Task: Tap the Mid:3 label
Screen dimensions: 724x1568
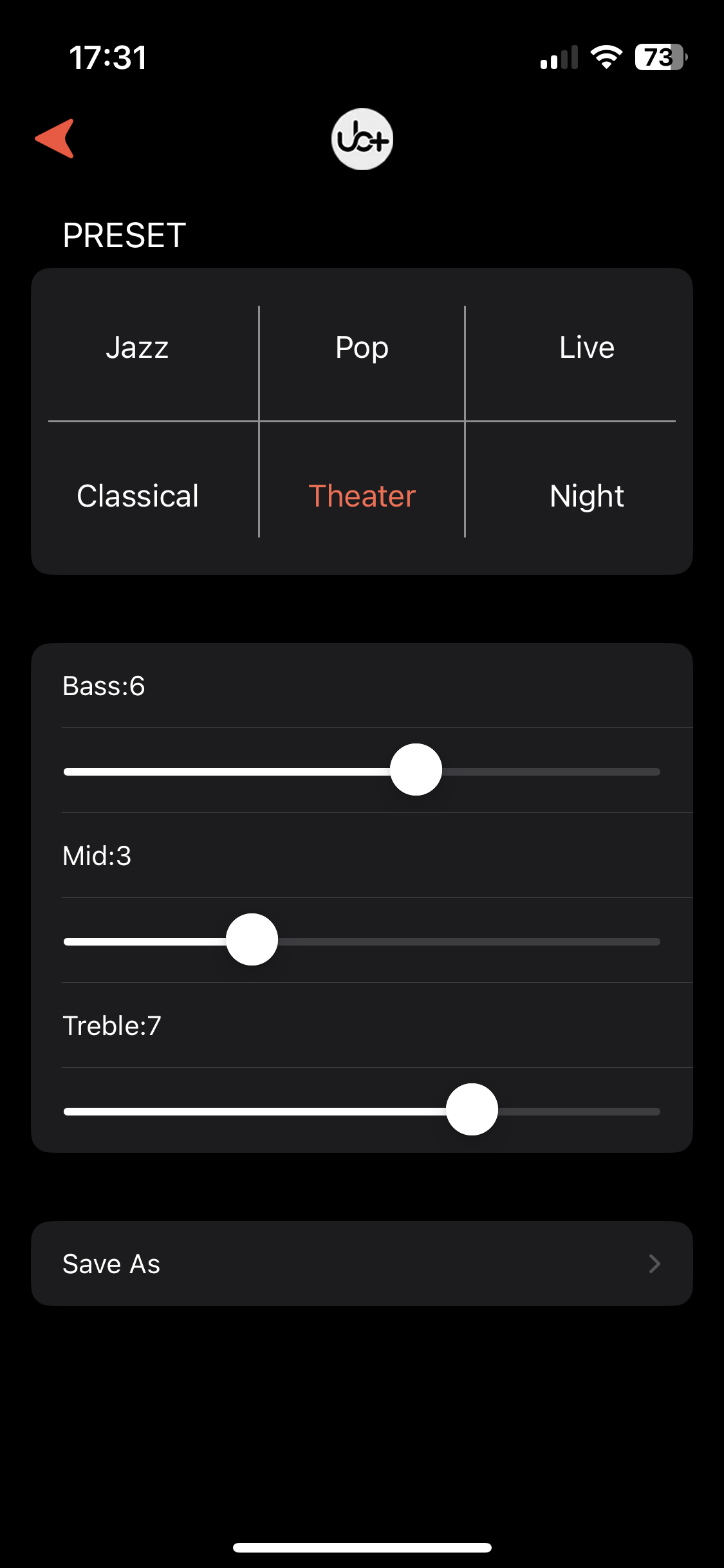Action: coord(97,856)
